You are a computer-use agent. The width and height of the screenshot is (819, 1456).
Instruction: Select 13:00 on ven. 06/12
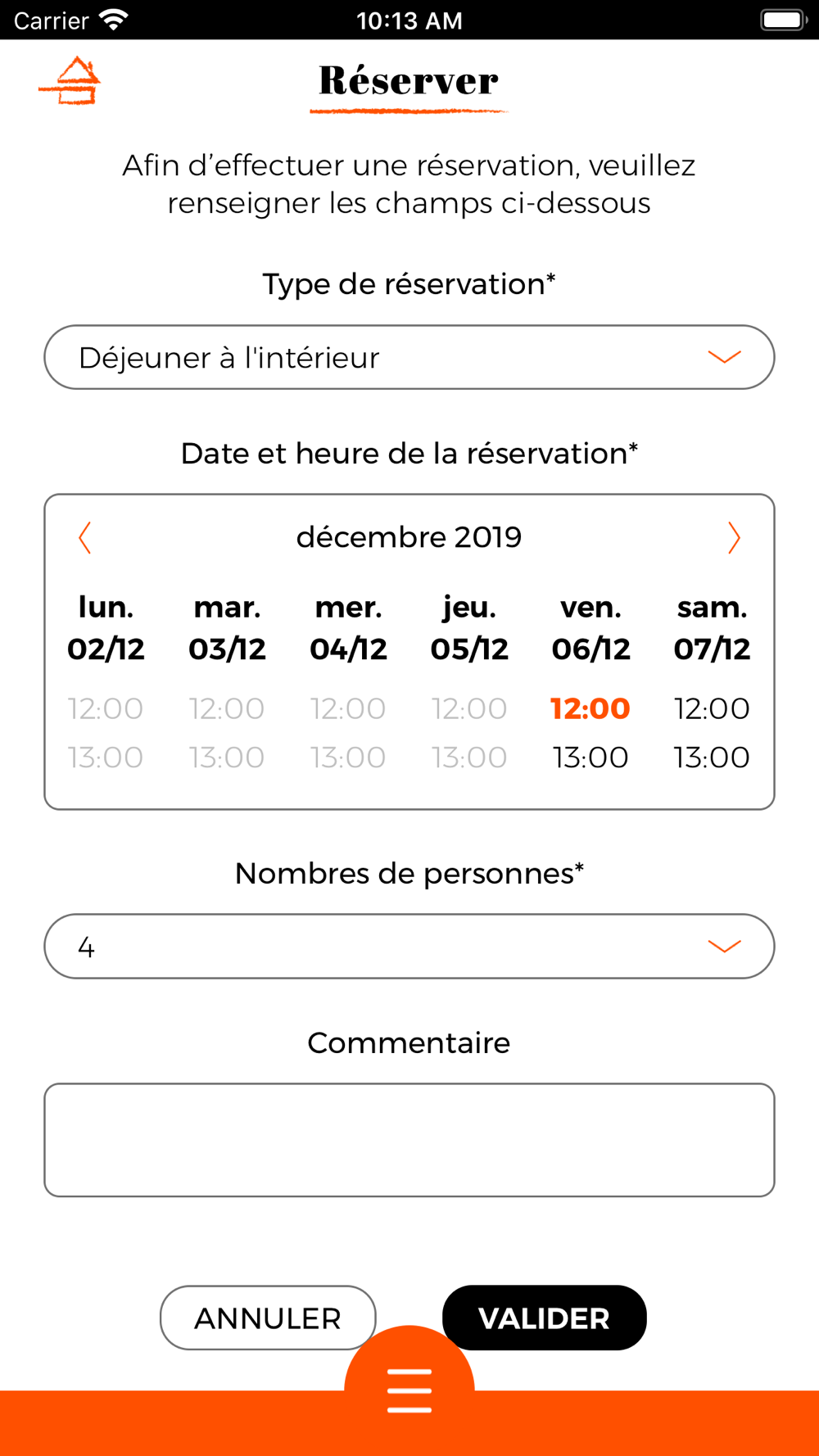[590, 757]
